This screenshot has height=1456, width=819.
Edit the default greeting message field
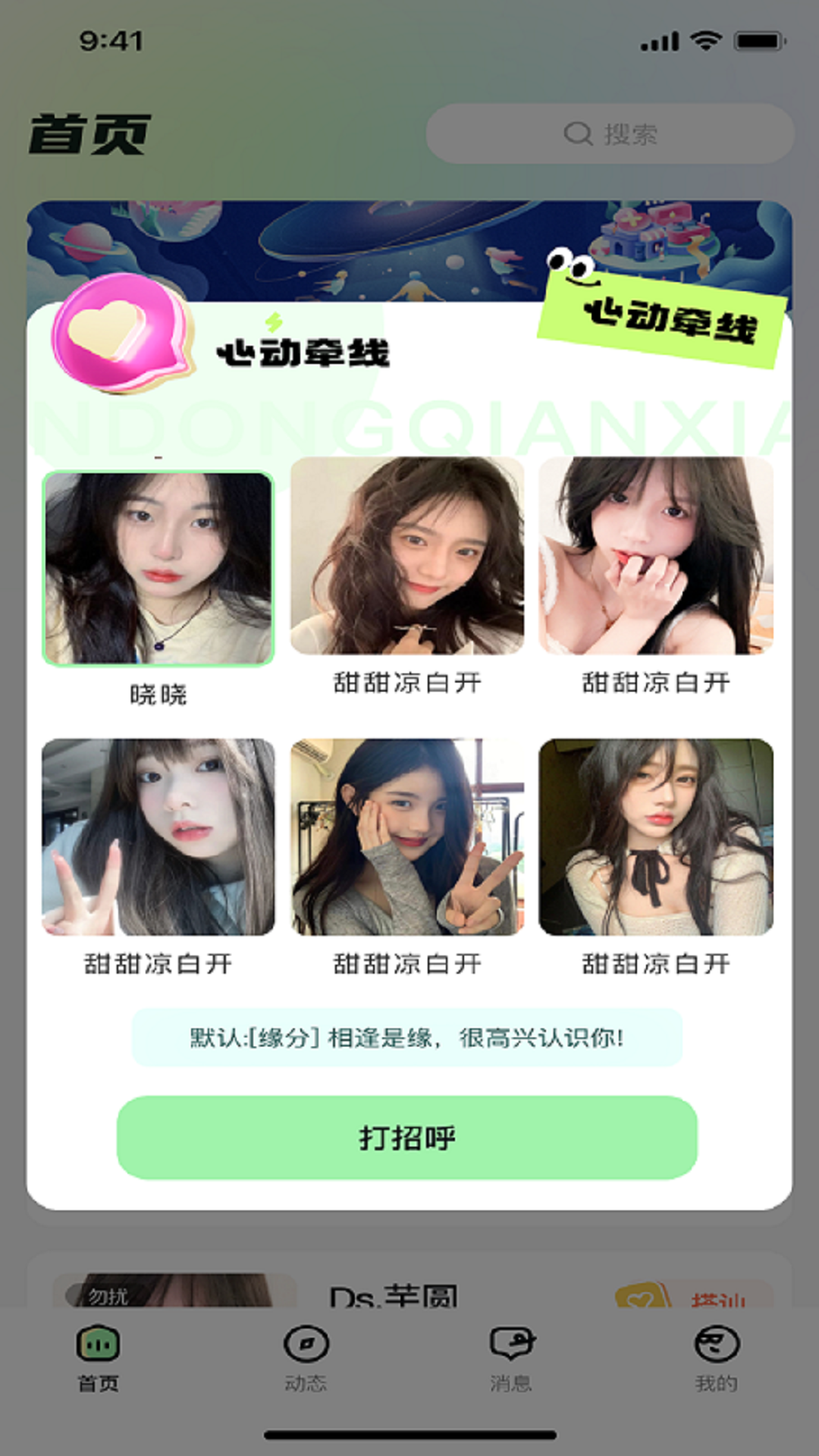[x=407, y=1037]
